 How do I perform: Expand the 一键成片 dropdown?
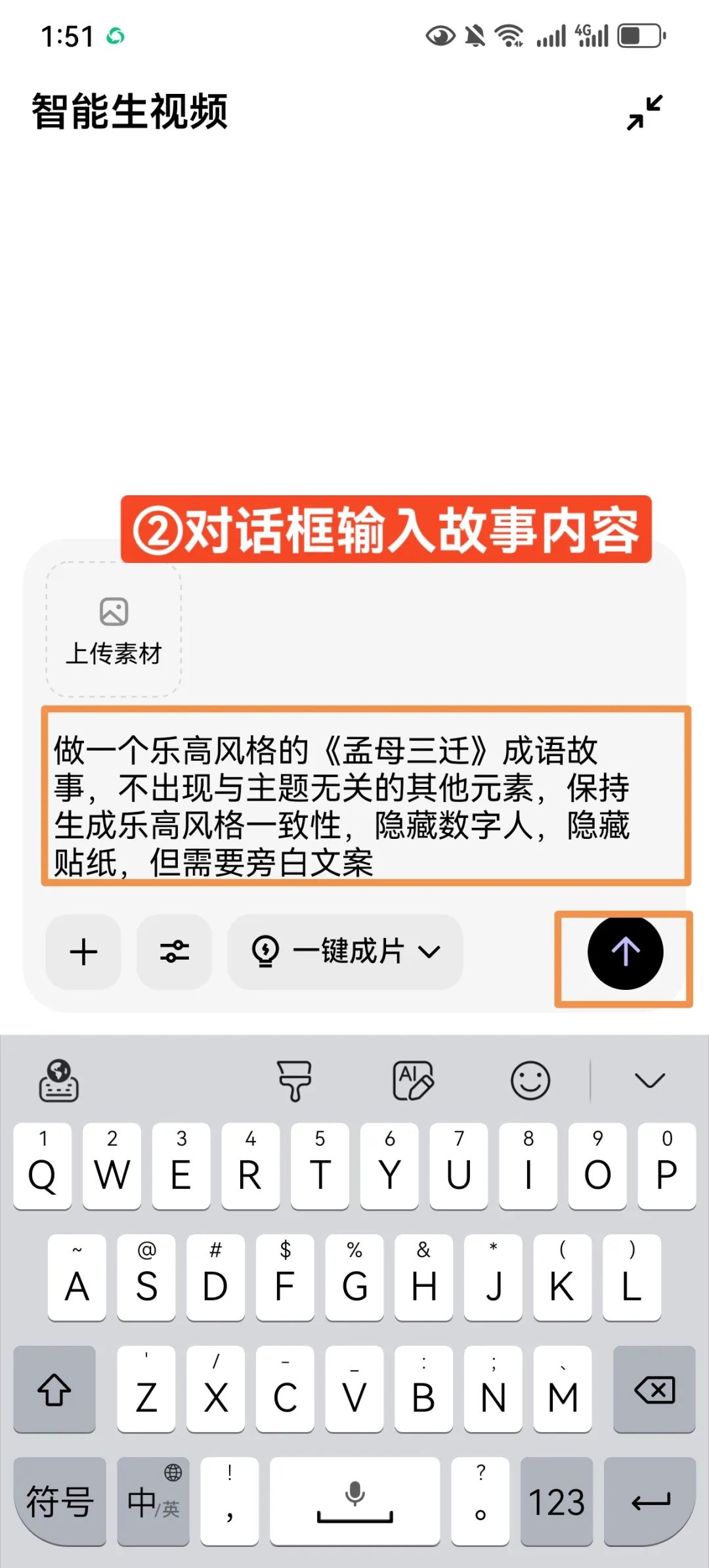(x=345, y=952)
